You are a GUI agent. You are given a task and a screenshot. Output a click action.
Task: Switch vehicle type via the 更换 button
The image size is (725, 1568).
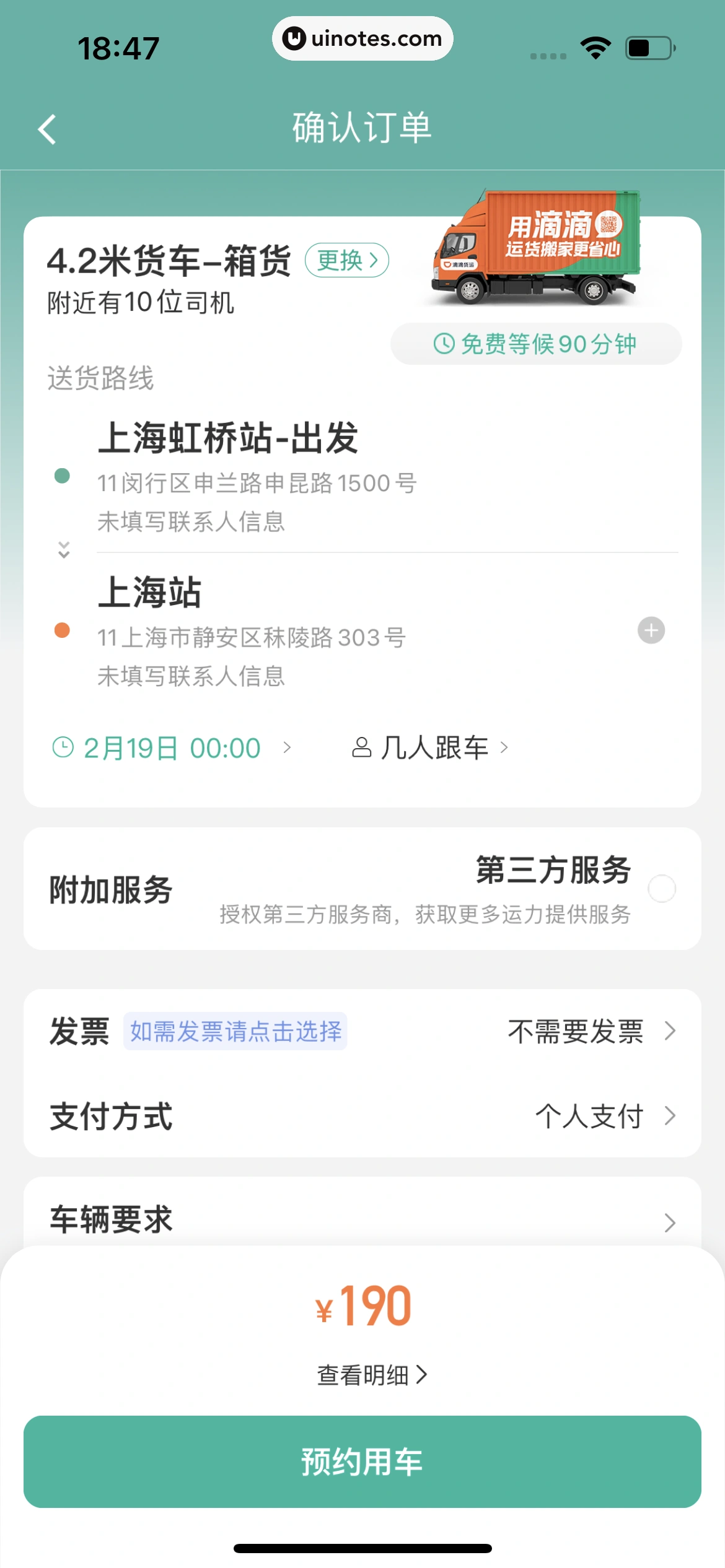pos(347,261)
